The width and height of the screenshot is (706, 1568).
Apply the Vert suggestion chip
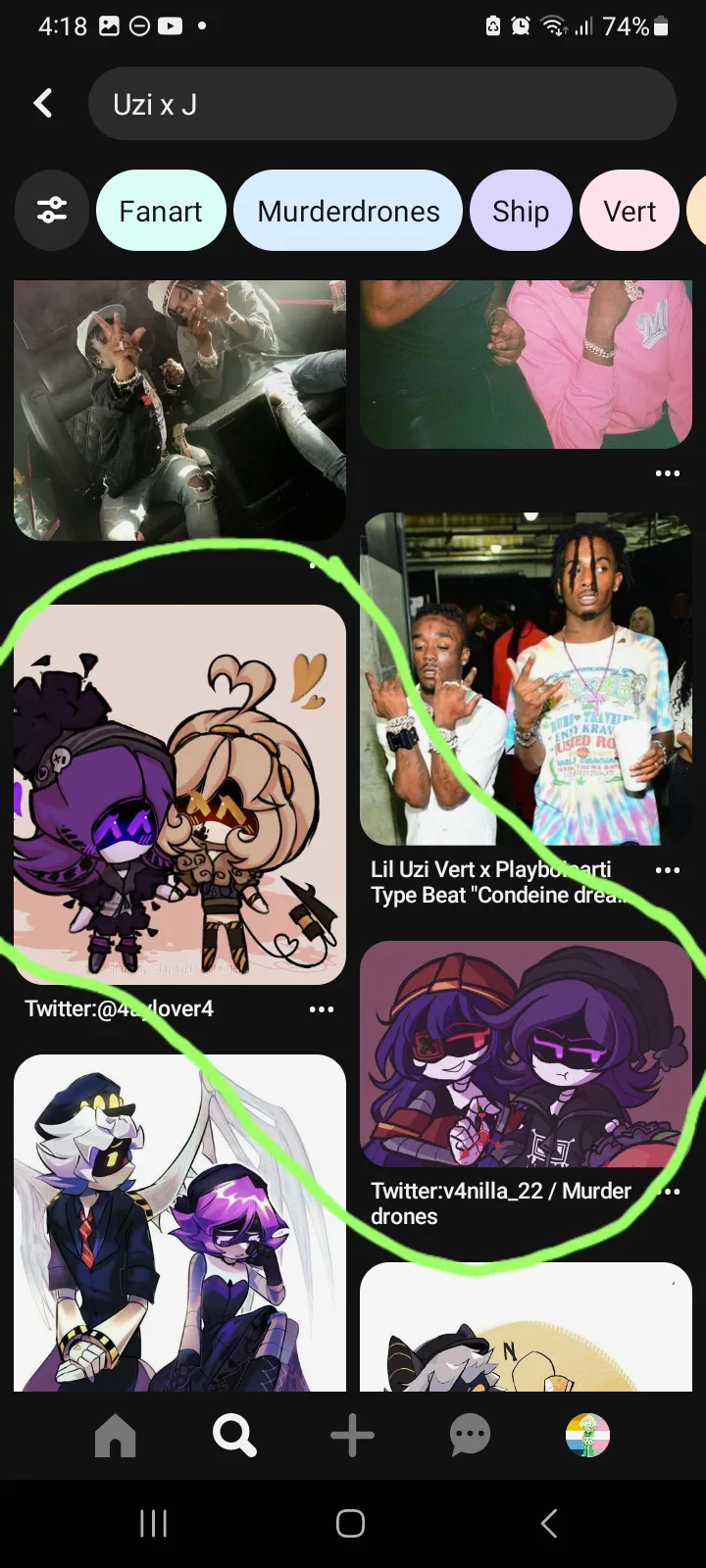coord(630,211)
